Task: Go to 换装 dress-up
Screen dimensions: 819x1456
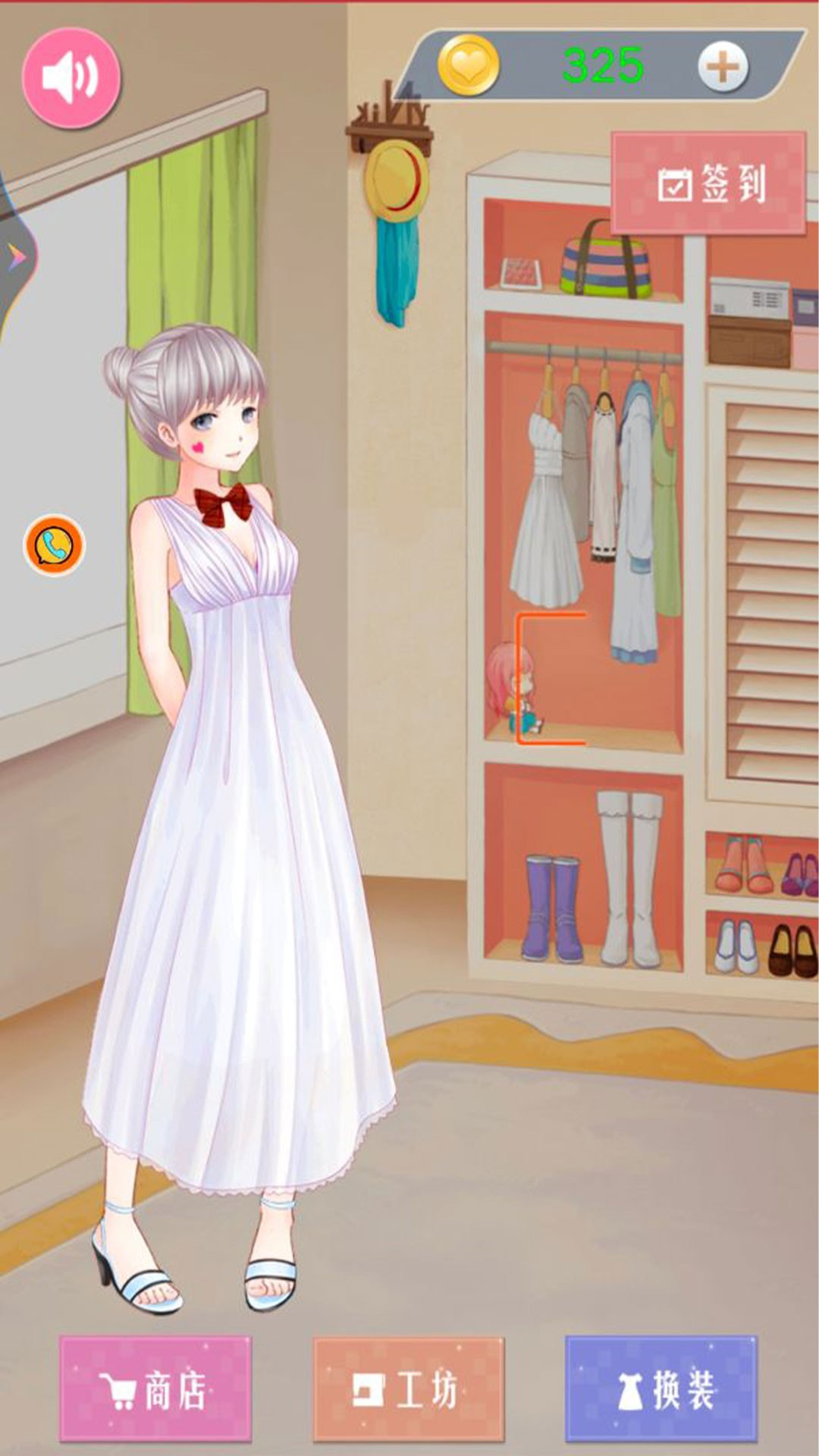Action: (x=661, y=1389)
